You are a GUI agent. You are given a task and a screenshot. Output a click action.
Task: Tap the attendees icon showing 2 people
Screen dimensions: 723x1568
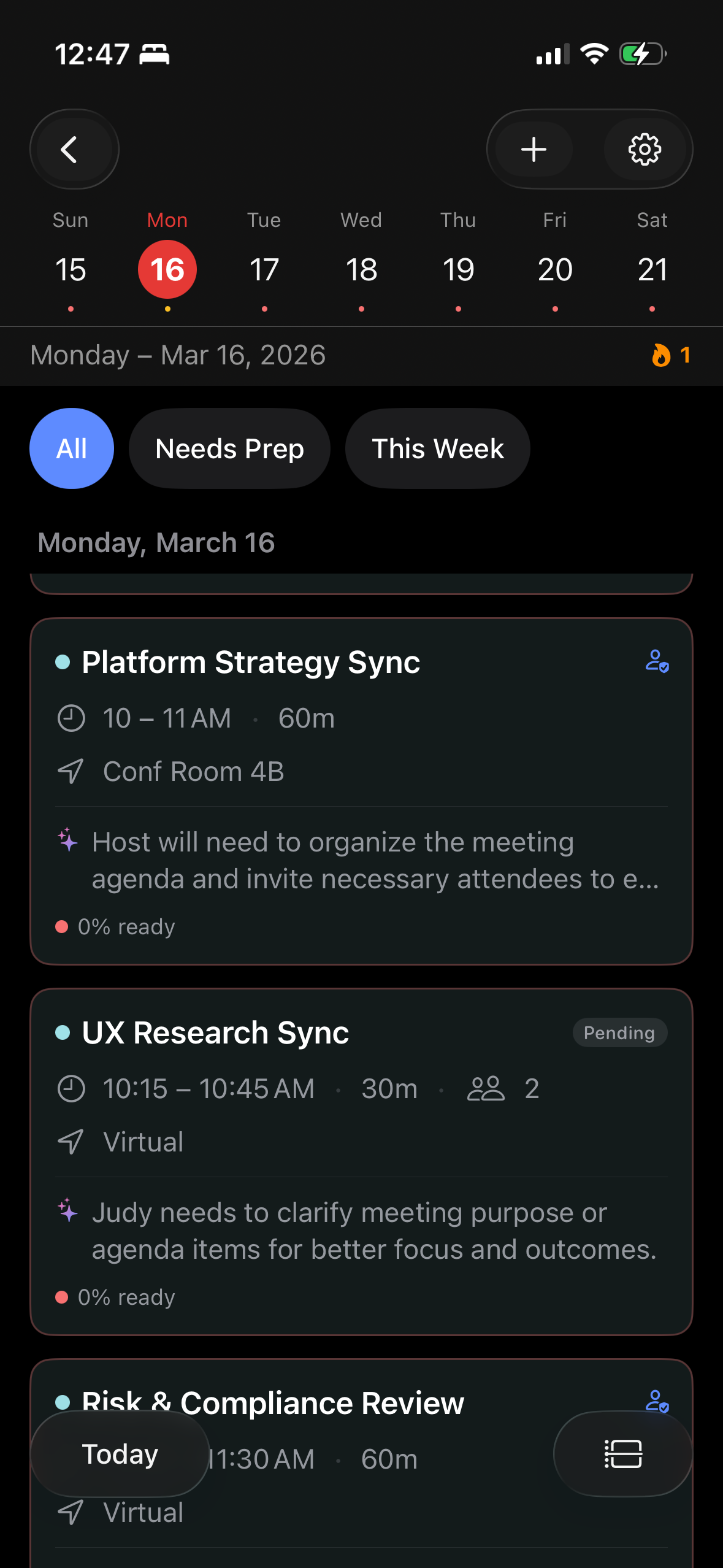pos(487,1088)
